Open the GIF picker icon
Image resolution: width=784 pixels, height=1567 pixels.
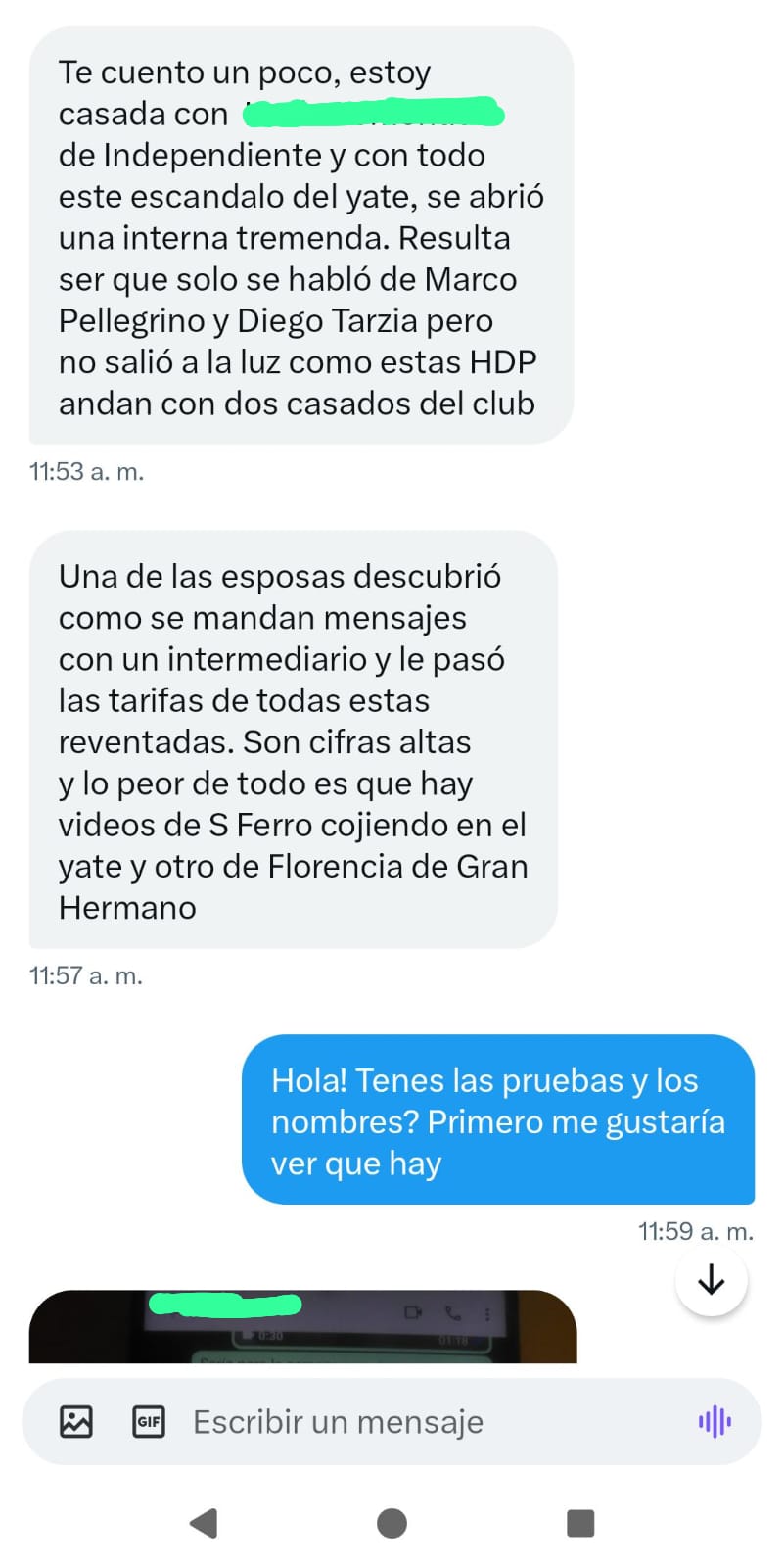(149, 1422)
